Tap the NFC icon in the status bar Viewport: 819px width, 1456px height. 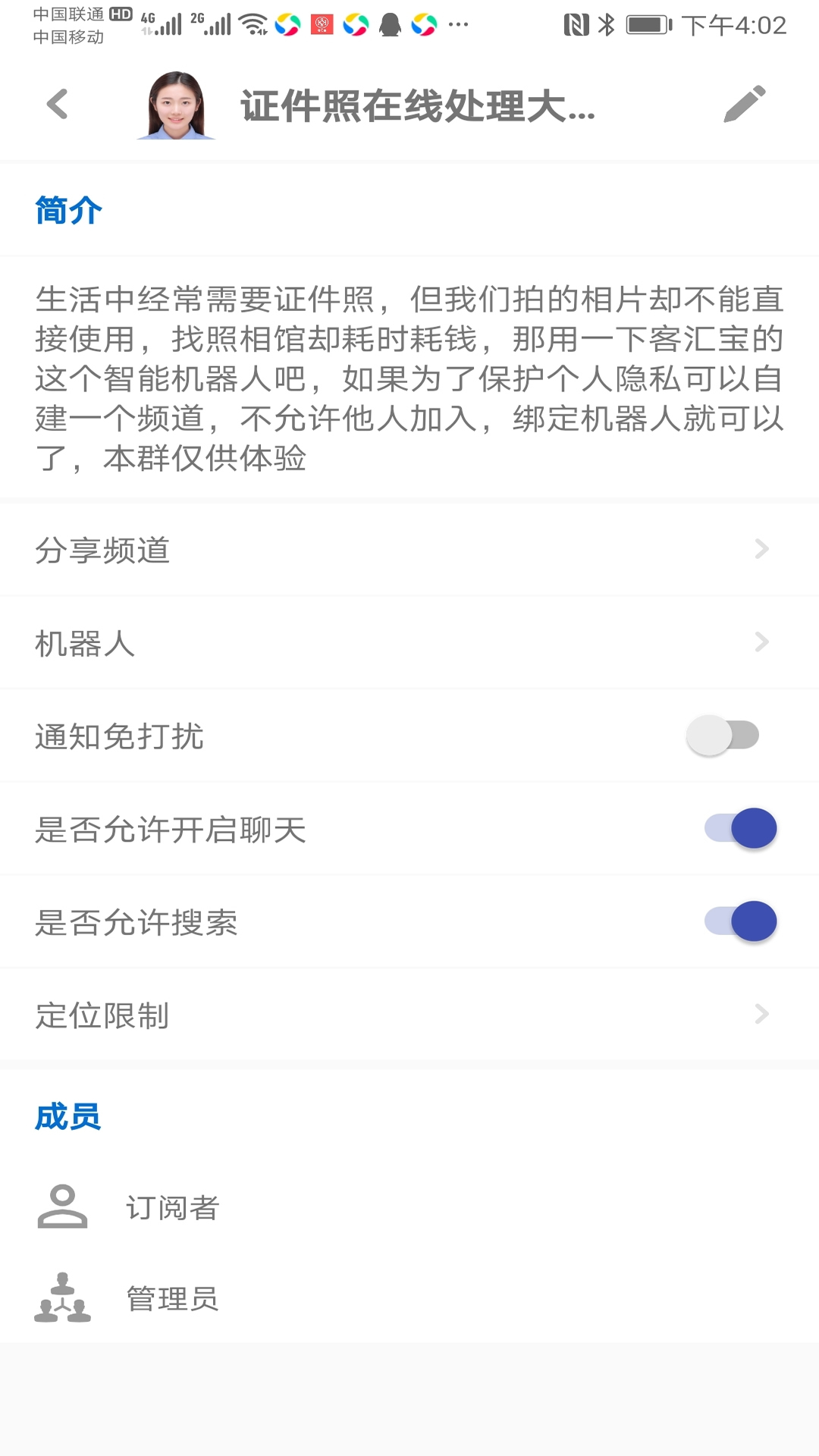pos(577,25)
